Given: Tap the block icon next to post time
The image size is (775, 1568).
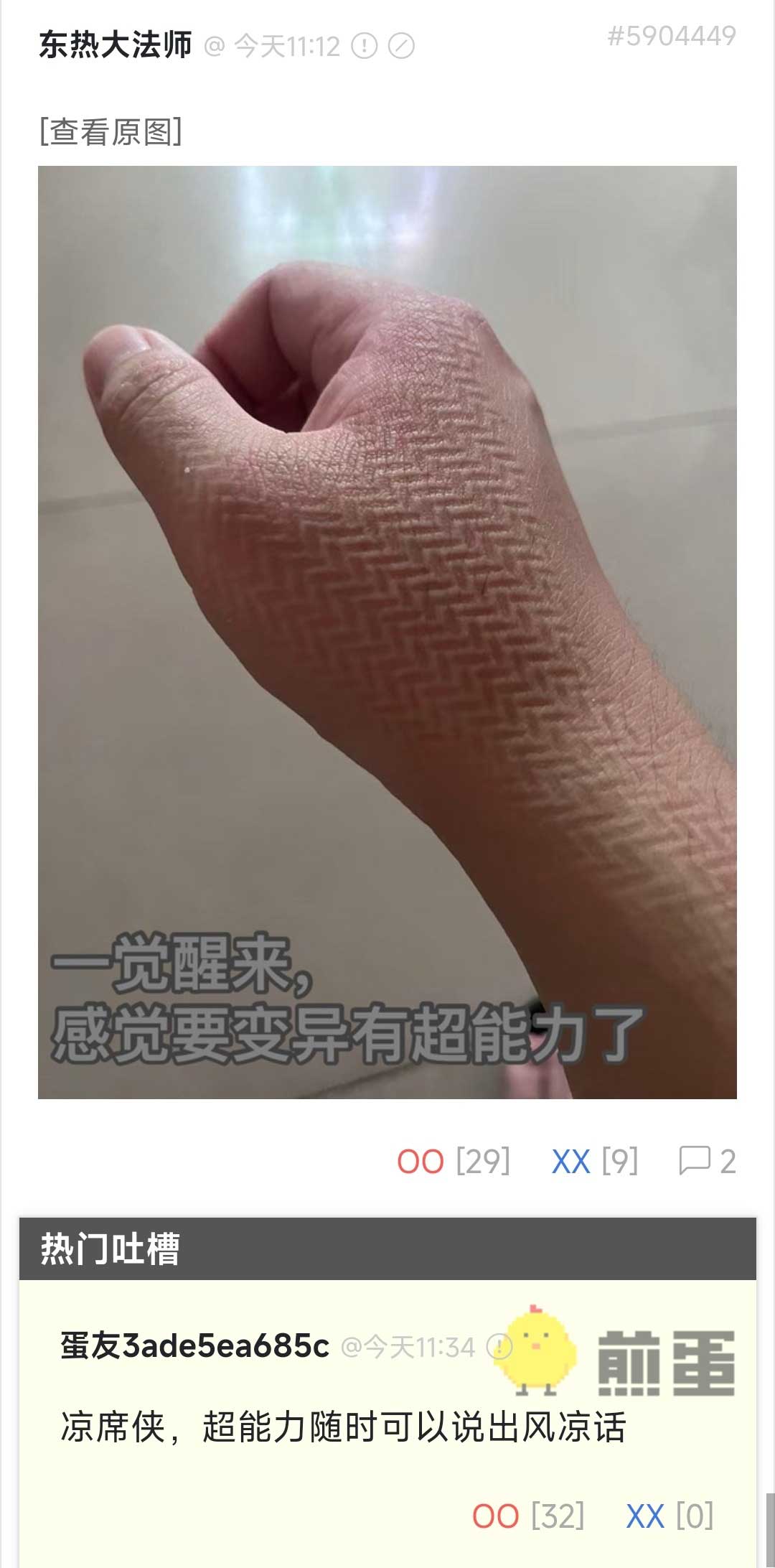Looking at the screenshot, I should click(401, 47).
